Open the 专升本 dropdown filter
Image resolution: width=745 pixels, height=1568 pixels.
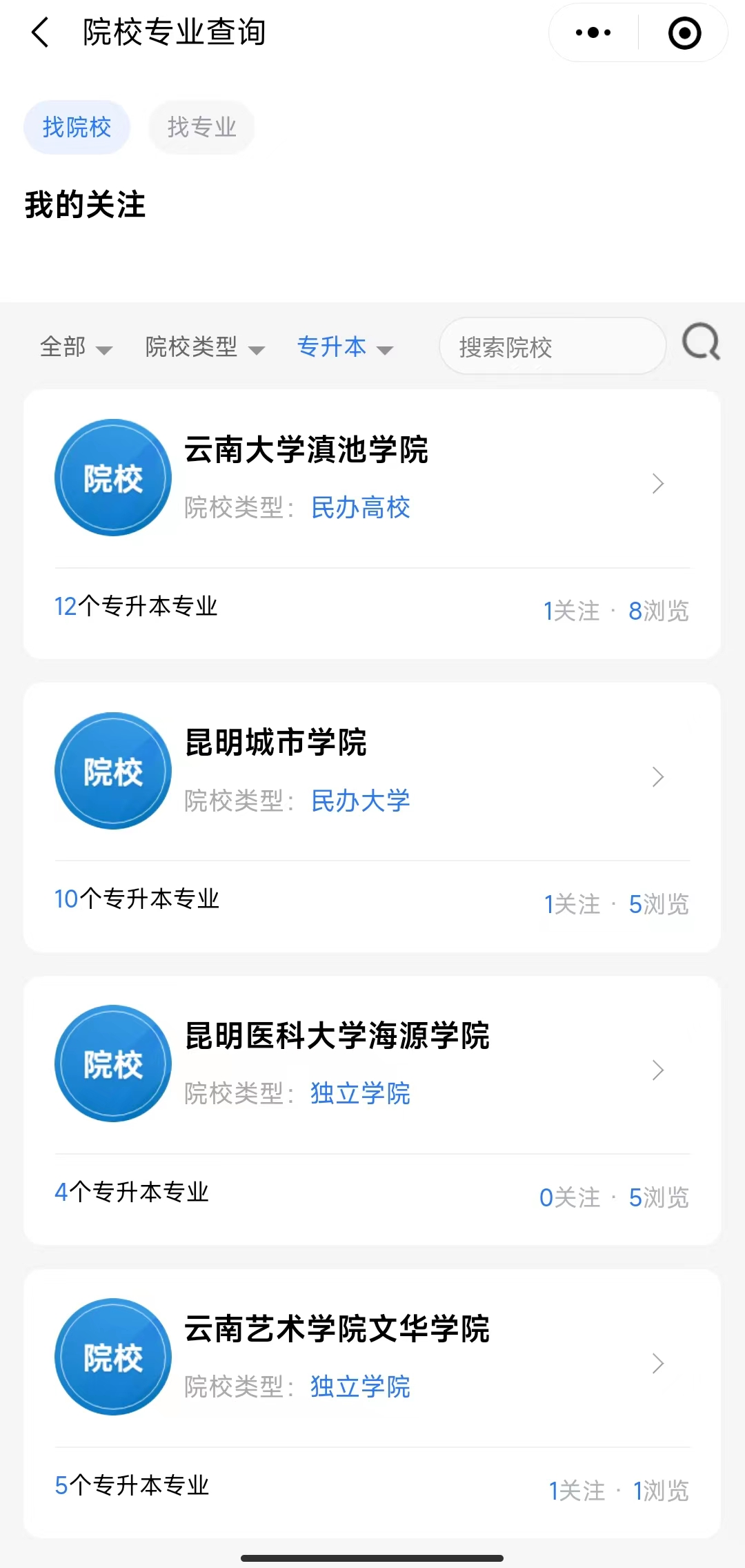344,347
